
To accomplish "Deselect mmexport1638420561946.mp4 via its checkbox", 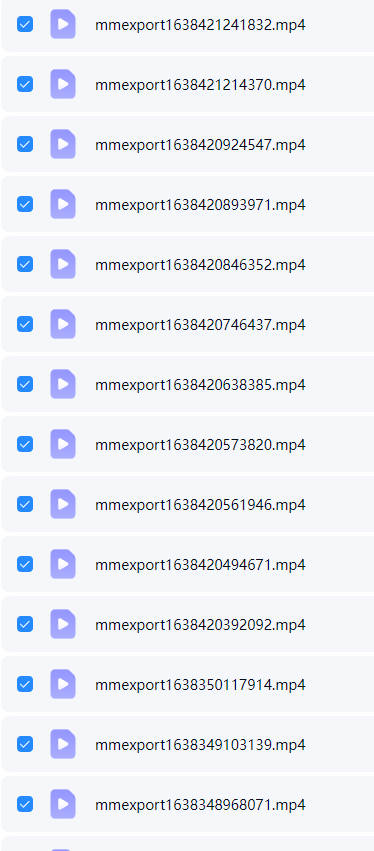I will (x=25, y=504).
